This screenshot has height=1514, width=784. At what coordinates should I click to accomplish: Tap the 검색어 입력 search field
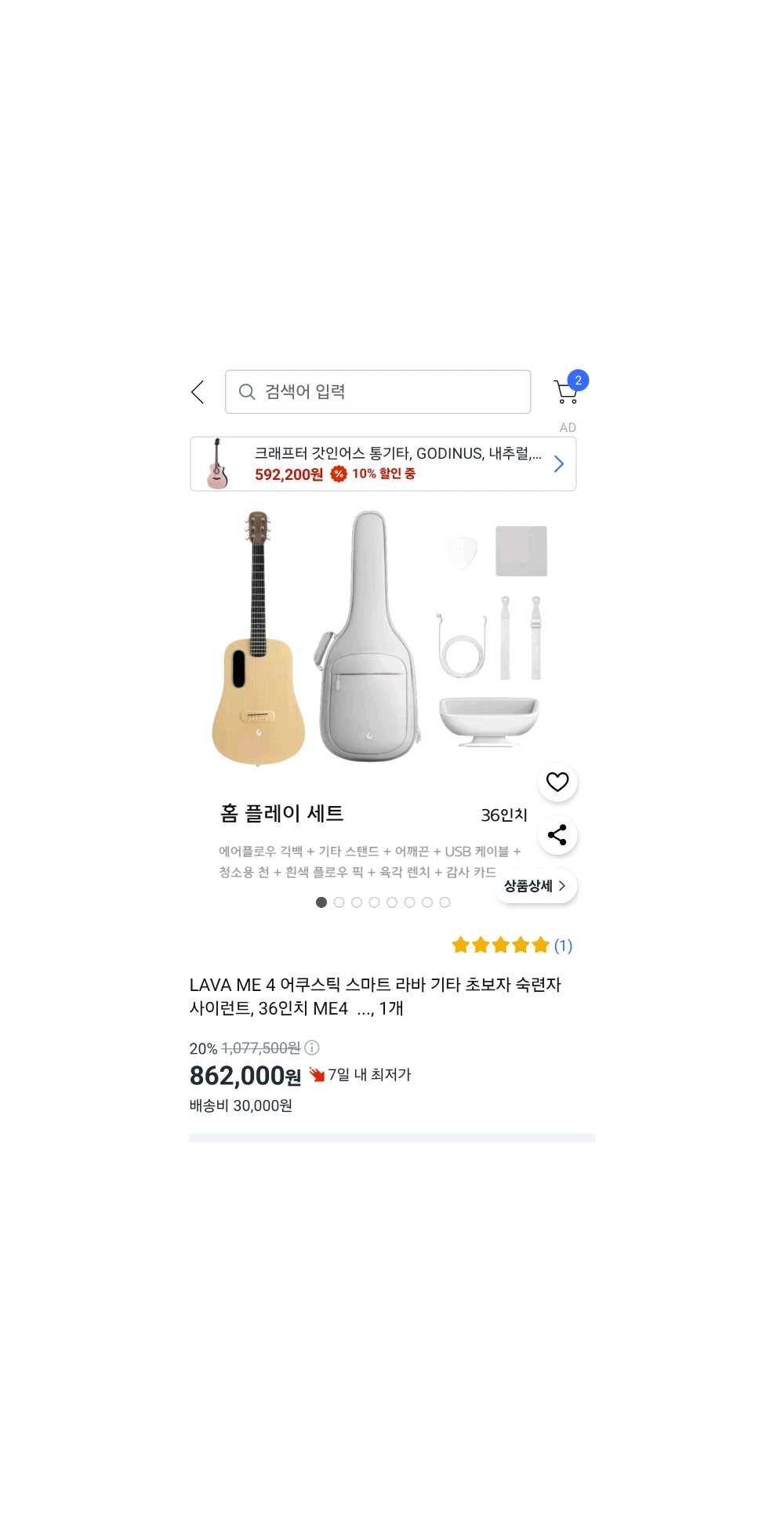(378, 392)
